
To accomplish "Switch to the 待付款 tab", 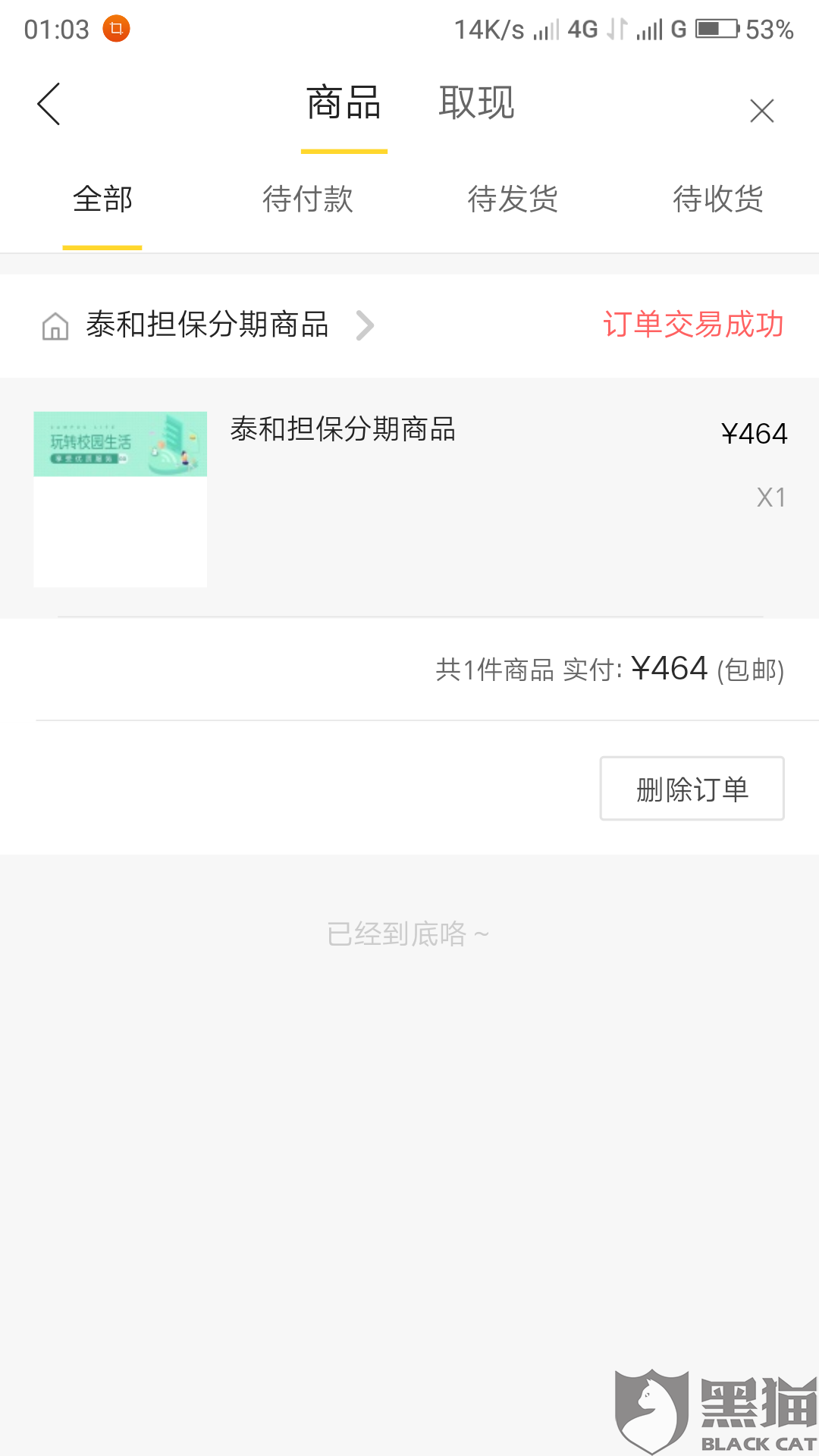I will (x=307, y=199).
